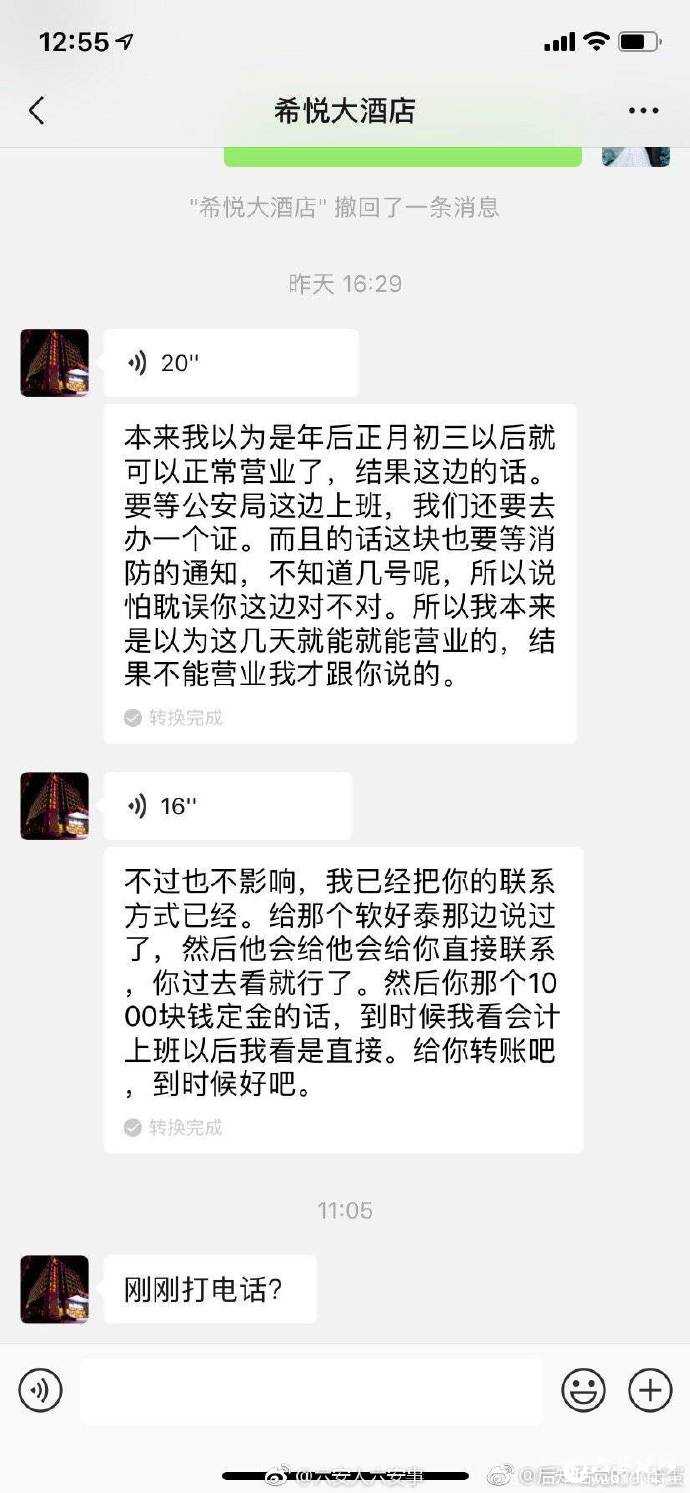Go back from 希悦大酒店 chat
Screen dimensions: 690x1493
[37, 110]
